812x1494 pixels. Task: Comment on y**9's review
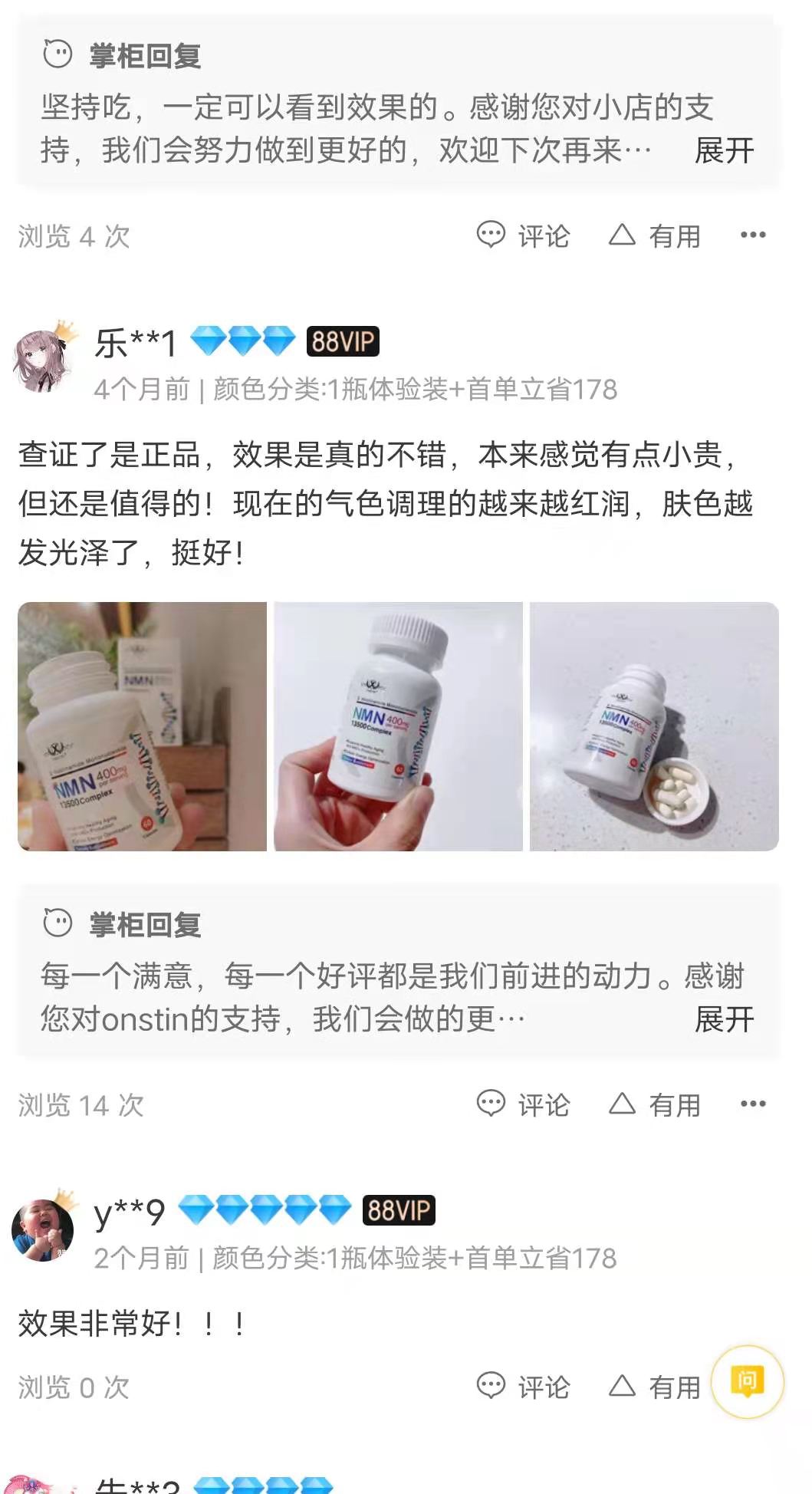click(x=524, y=1387)
